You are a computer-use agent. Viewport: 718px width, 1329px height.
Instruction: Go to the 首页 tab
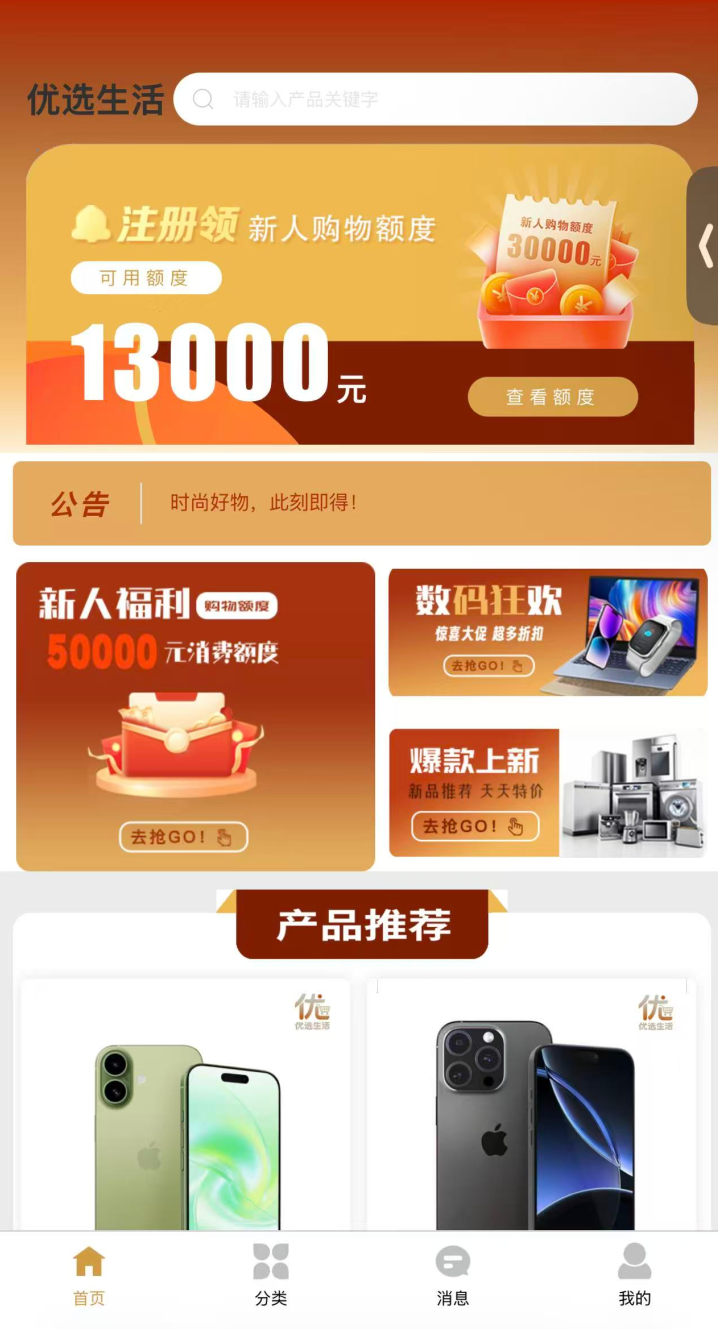coord(89,1276)
